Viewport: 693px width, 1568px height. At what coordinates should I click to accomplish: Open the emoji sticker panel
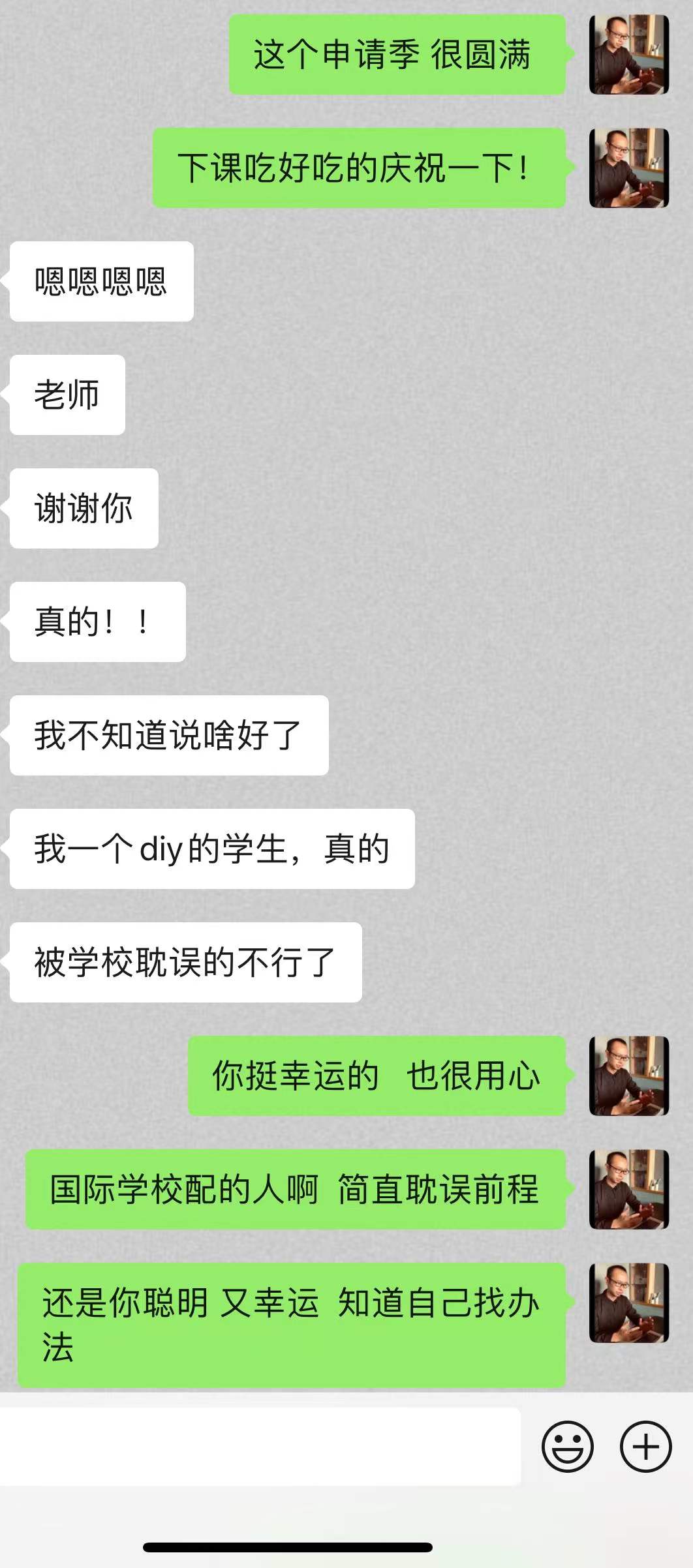coord(567,1446)
